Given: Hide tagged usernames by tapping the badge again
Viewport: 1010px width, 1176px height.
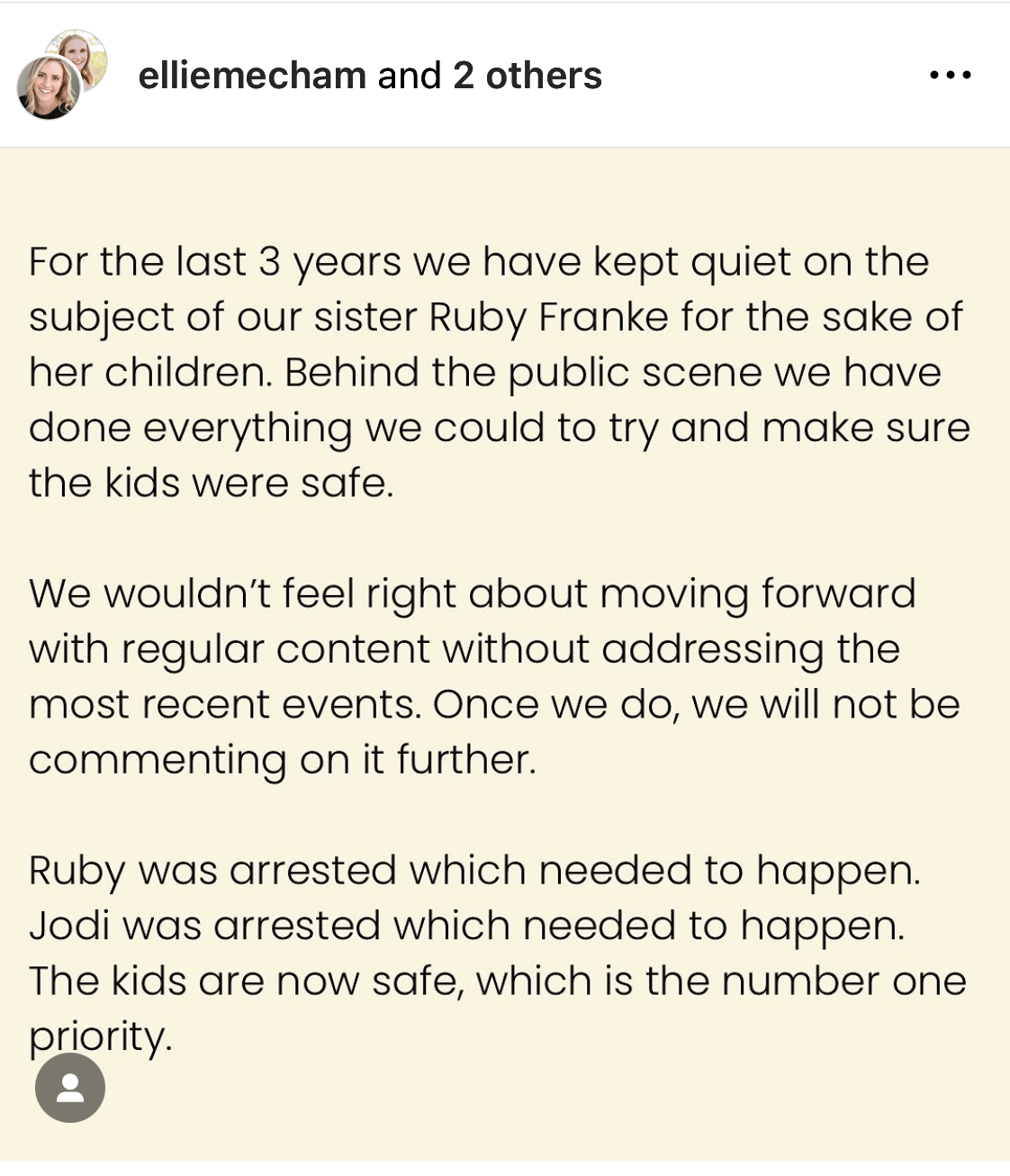Looking at the screenshot, I should pos(71,1089).
